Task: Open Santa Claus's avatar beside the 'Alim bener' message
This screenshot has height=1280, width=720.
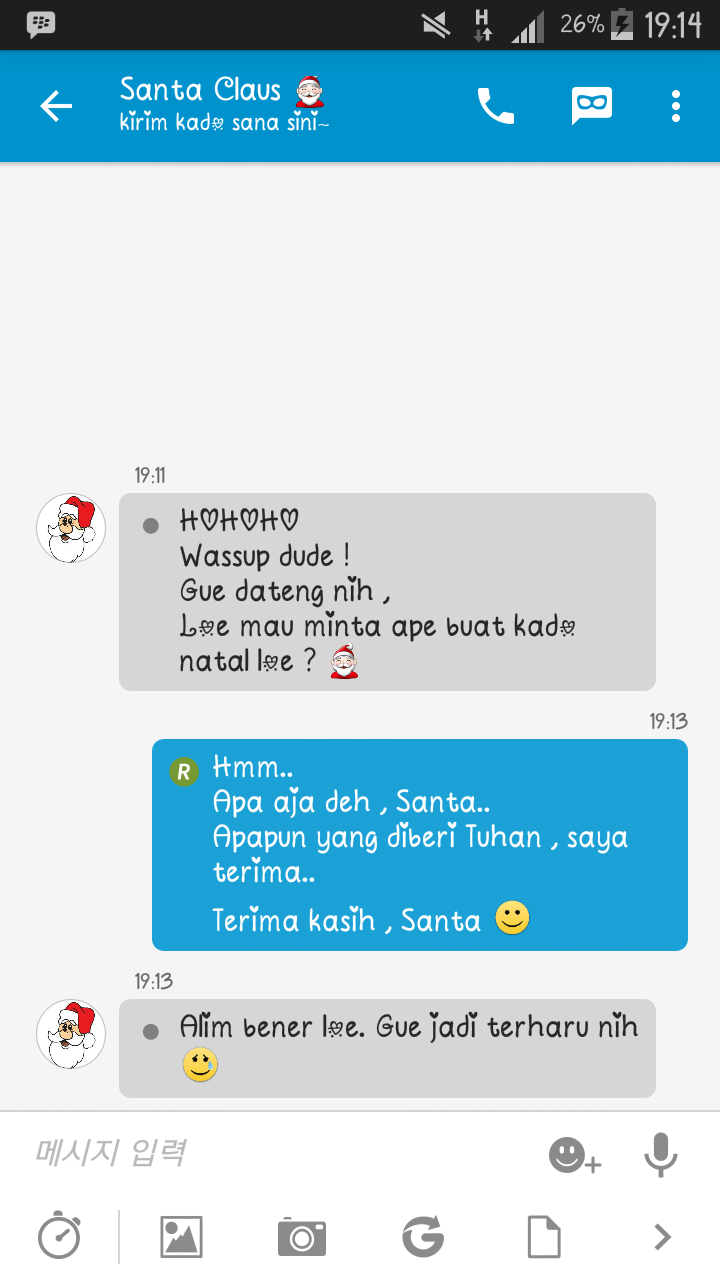Action: (x=71, y=1034)
